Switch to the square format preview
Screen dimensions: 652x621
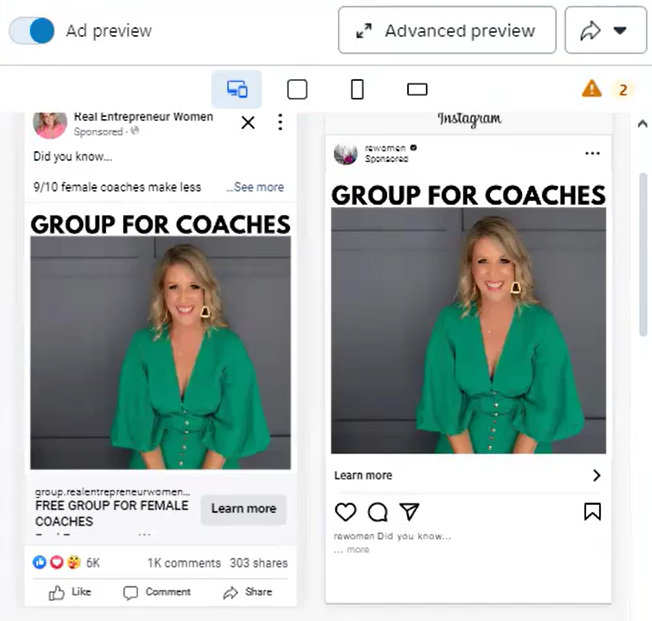(297, 89)
